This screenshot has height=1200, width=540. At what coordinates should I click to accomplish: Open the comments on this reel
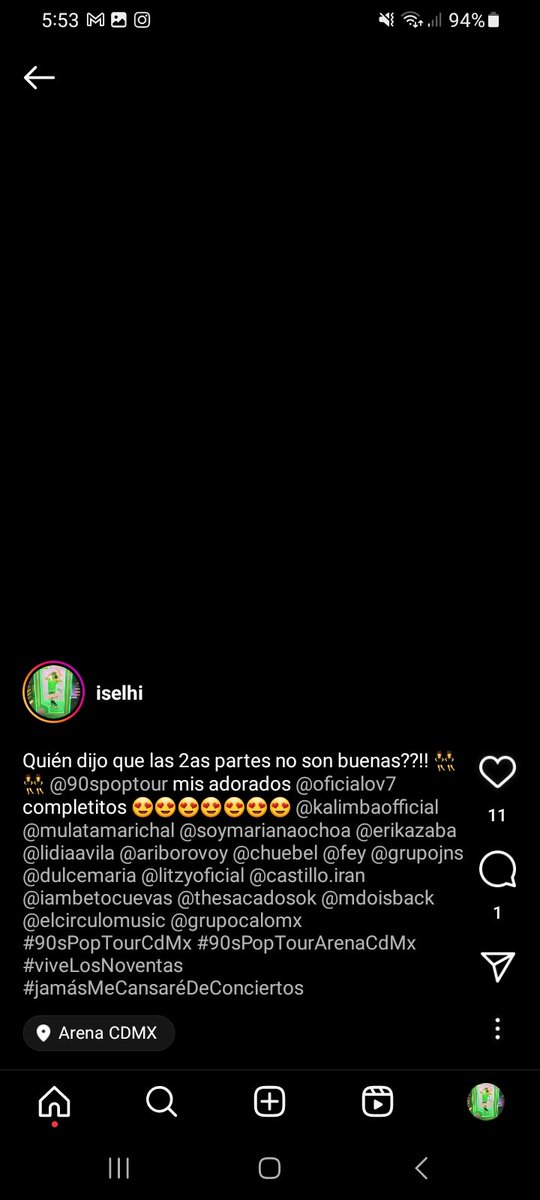(497, 870)
